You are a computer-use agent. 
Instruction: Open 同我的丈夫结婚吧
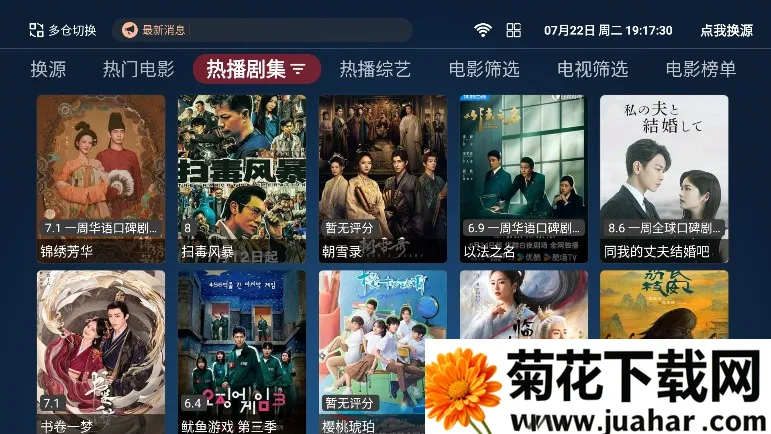tap(664, 178)
